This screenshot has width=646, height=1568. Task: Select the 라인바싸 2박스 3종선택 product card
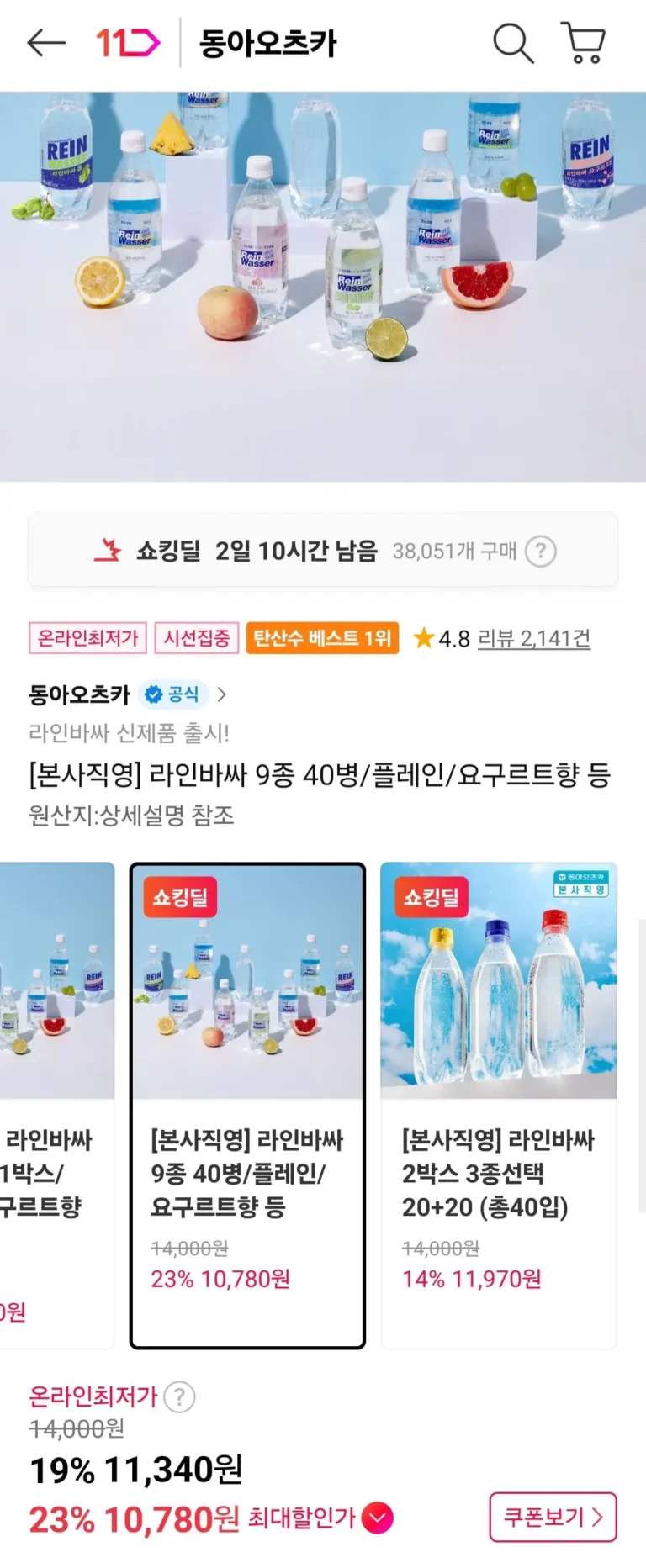[x=498, y=1105]
